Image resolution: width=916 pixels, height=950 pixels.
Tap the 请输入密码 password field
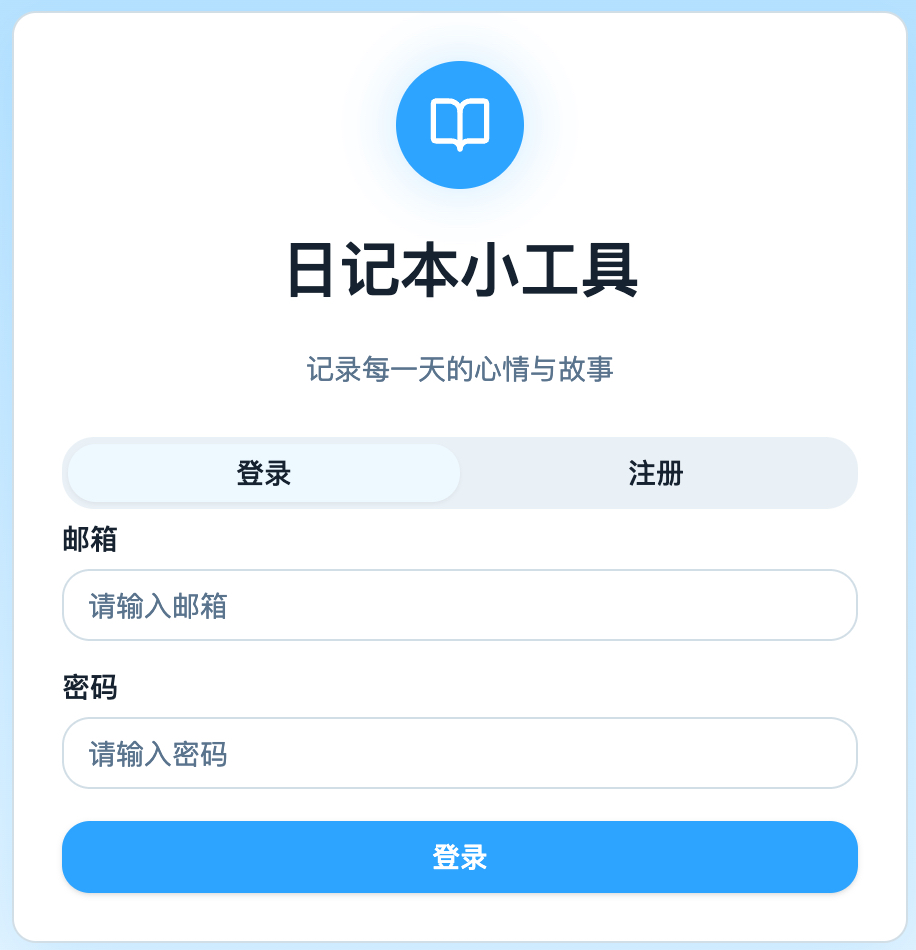459,753
